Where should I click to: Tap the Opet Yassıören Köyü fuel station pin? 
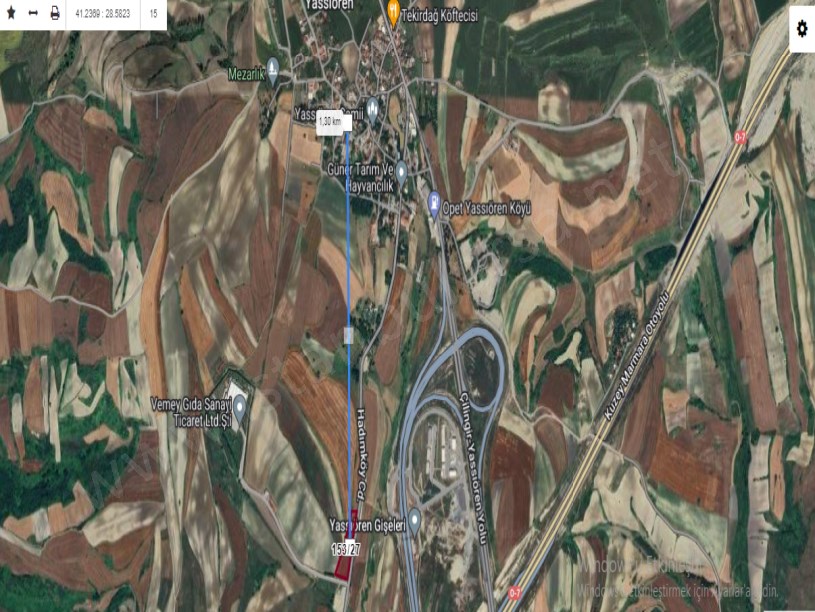pos(433,204)
